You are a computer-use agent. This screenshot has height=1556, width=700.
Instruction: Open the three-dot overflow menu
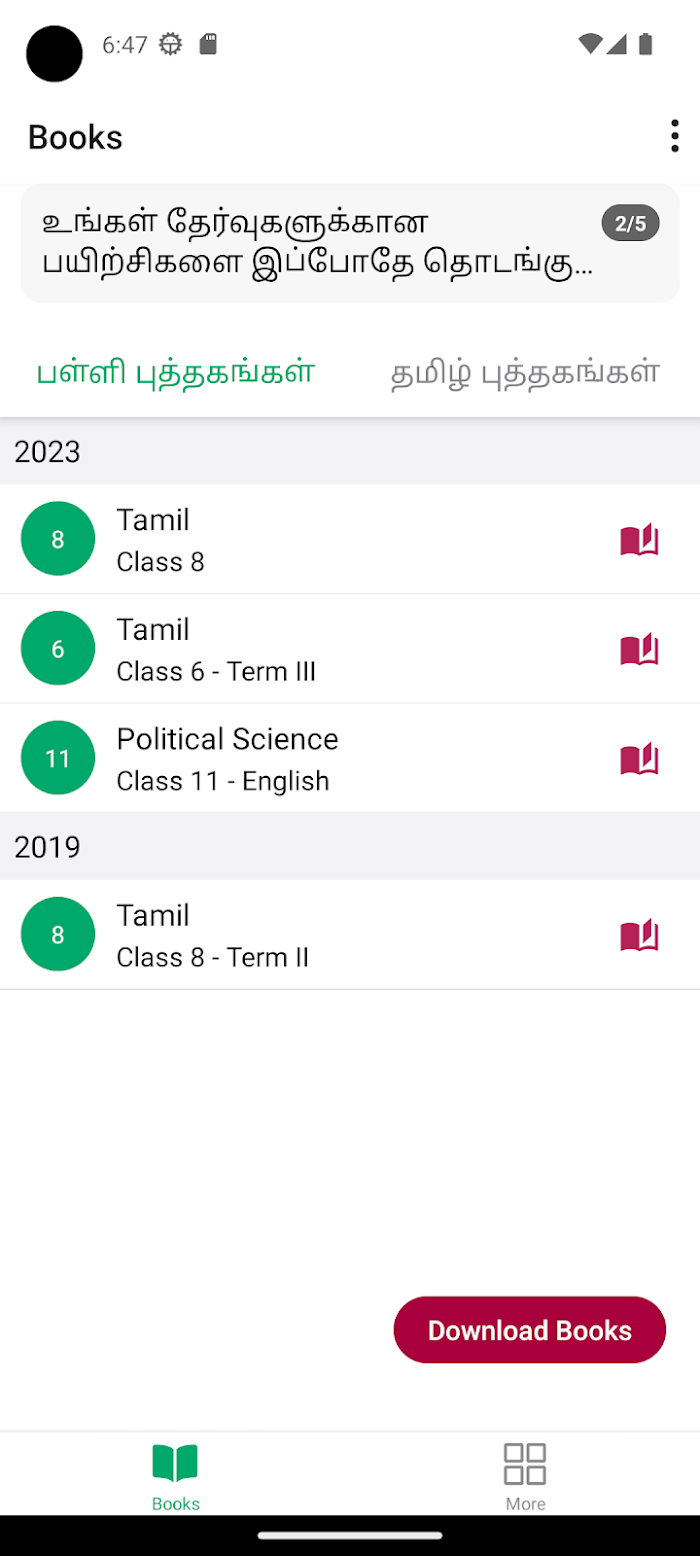675,137
